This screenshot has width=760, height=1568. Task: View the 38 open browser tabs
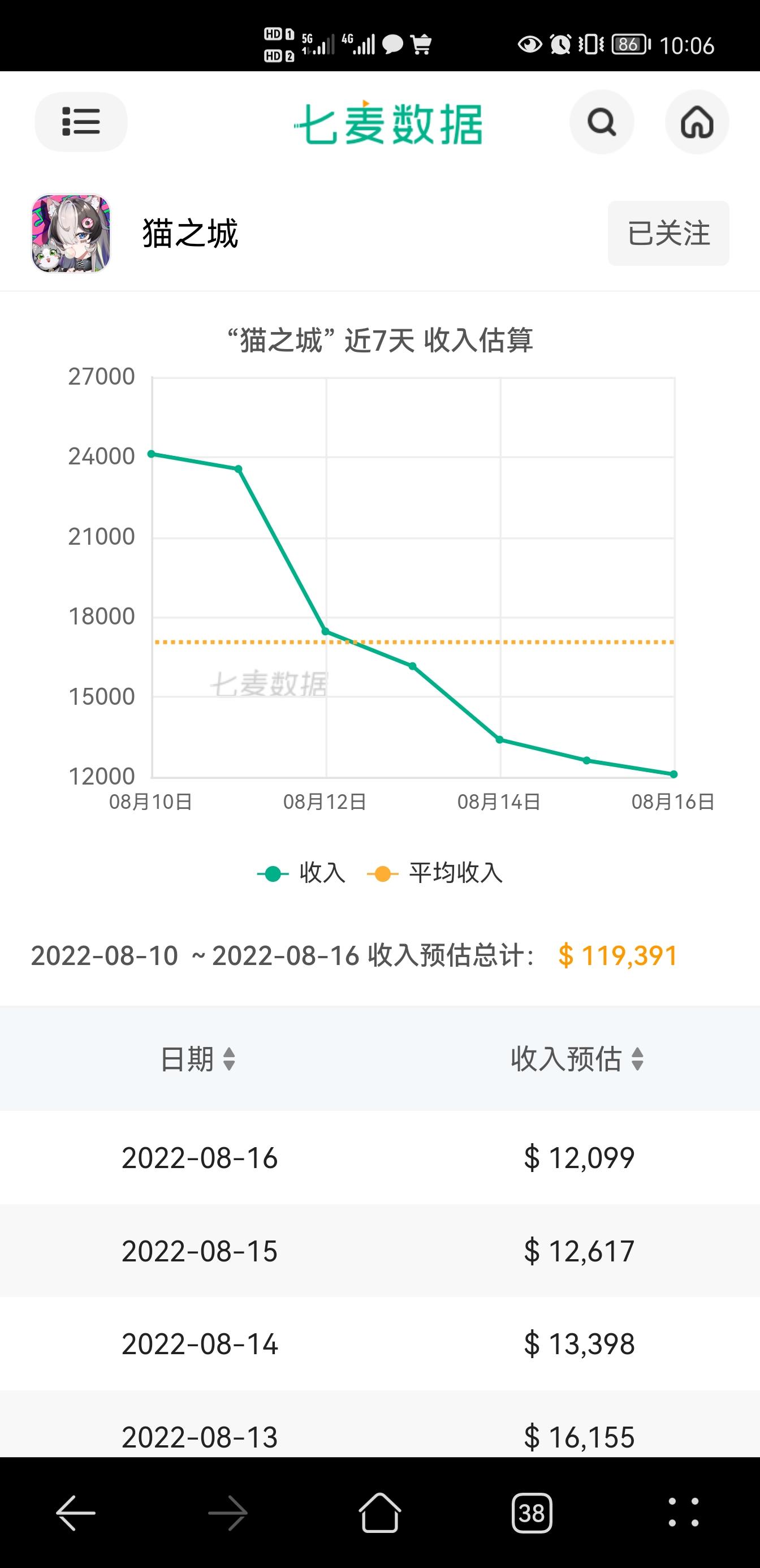(532, 1513)
